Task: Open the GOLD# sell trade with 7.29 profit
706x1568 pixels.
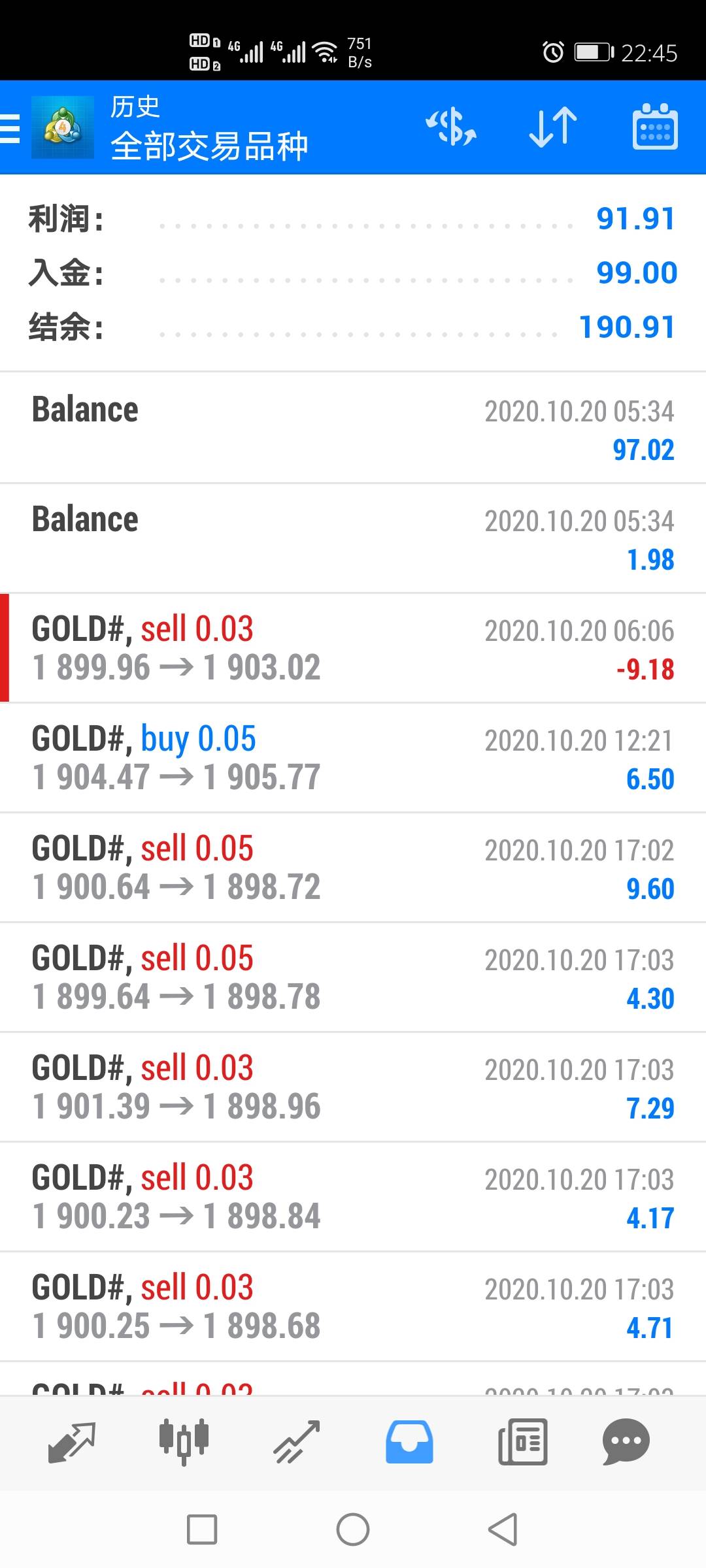Action: 353,1087
